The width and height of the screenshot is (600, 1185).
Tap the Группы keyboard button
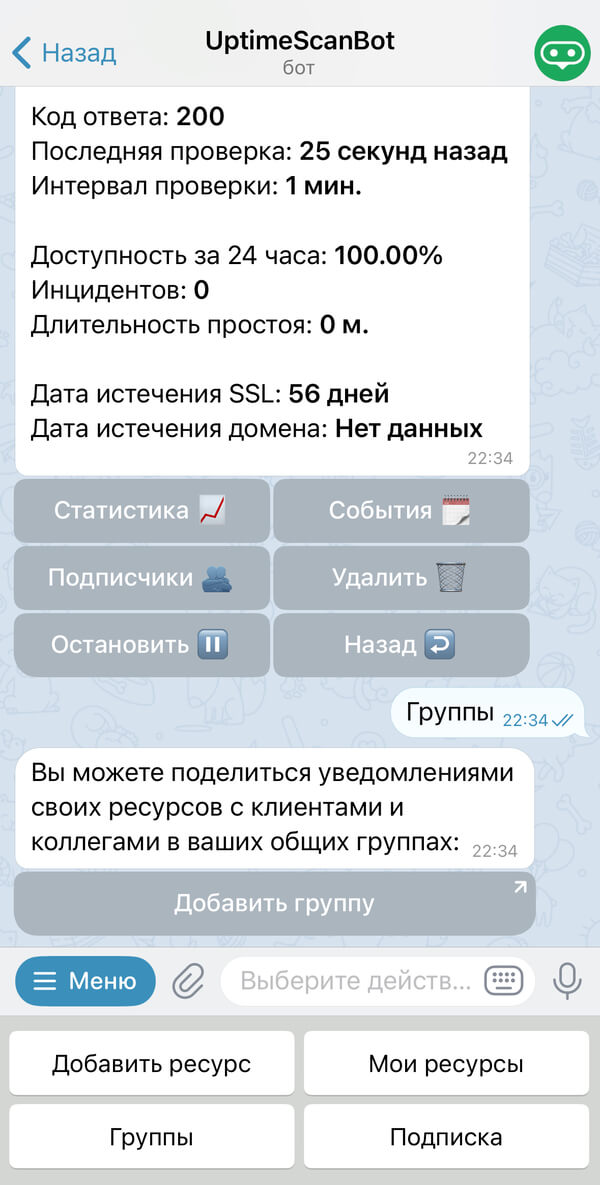click(152, 1137)
